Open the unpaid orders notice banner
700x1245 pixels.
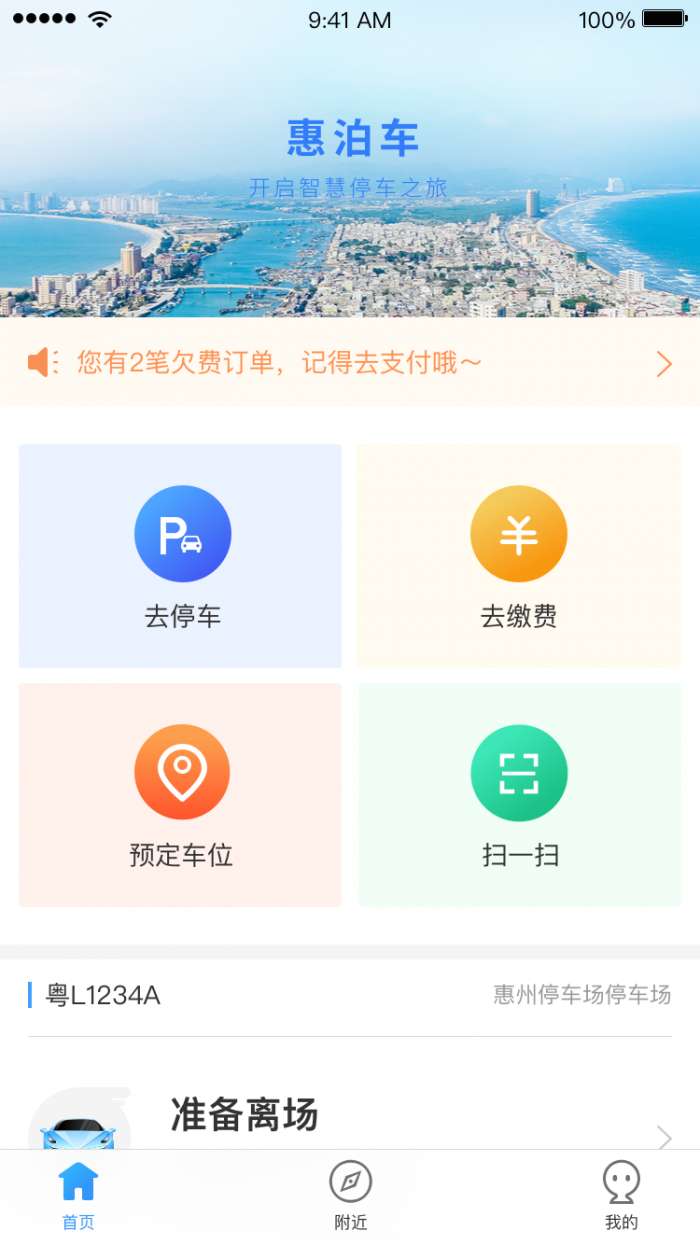click(x=350, y=363)
